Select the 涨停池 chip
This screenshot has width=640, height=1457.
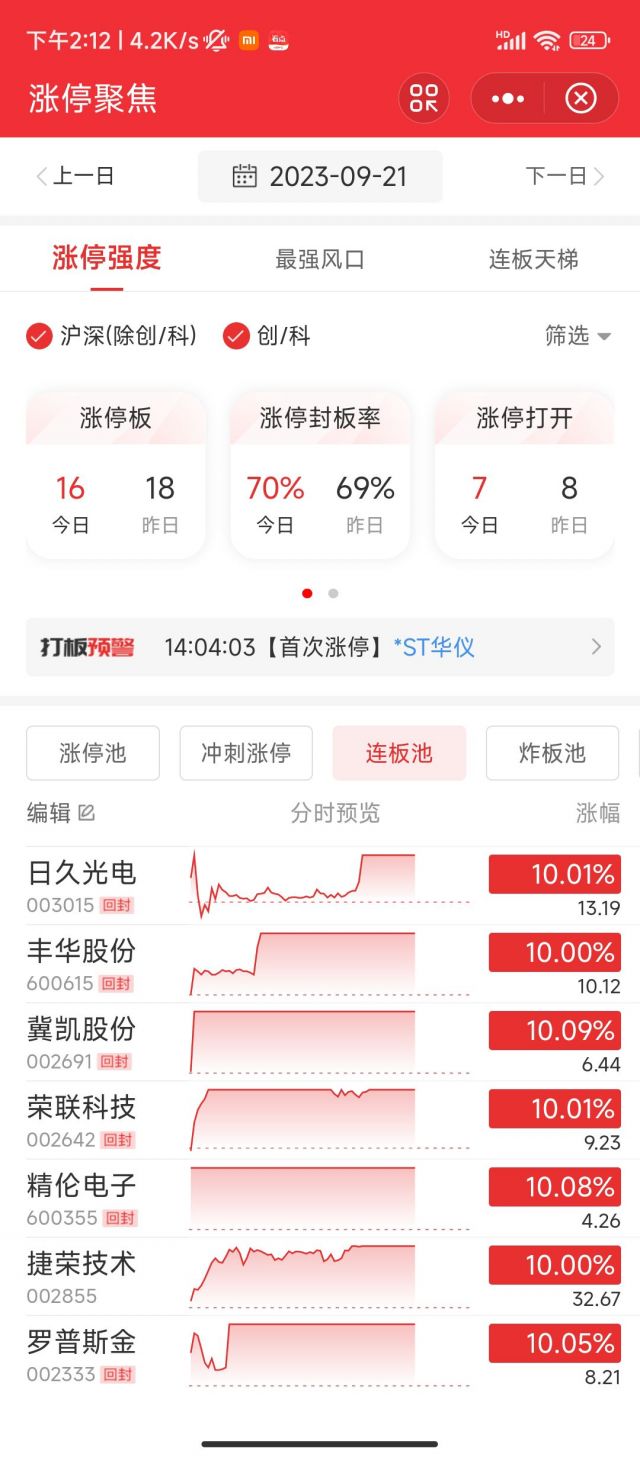(x=93, y=753)
